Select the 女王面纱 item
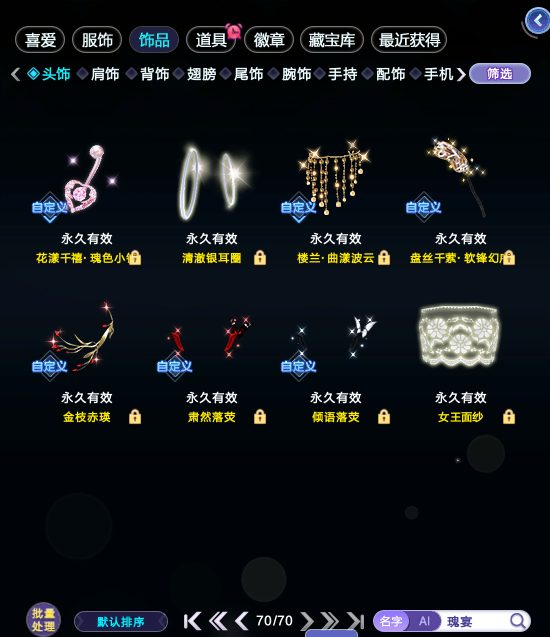The image size is (550, 637). coord(460,360)
